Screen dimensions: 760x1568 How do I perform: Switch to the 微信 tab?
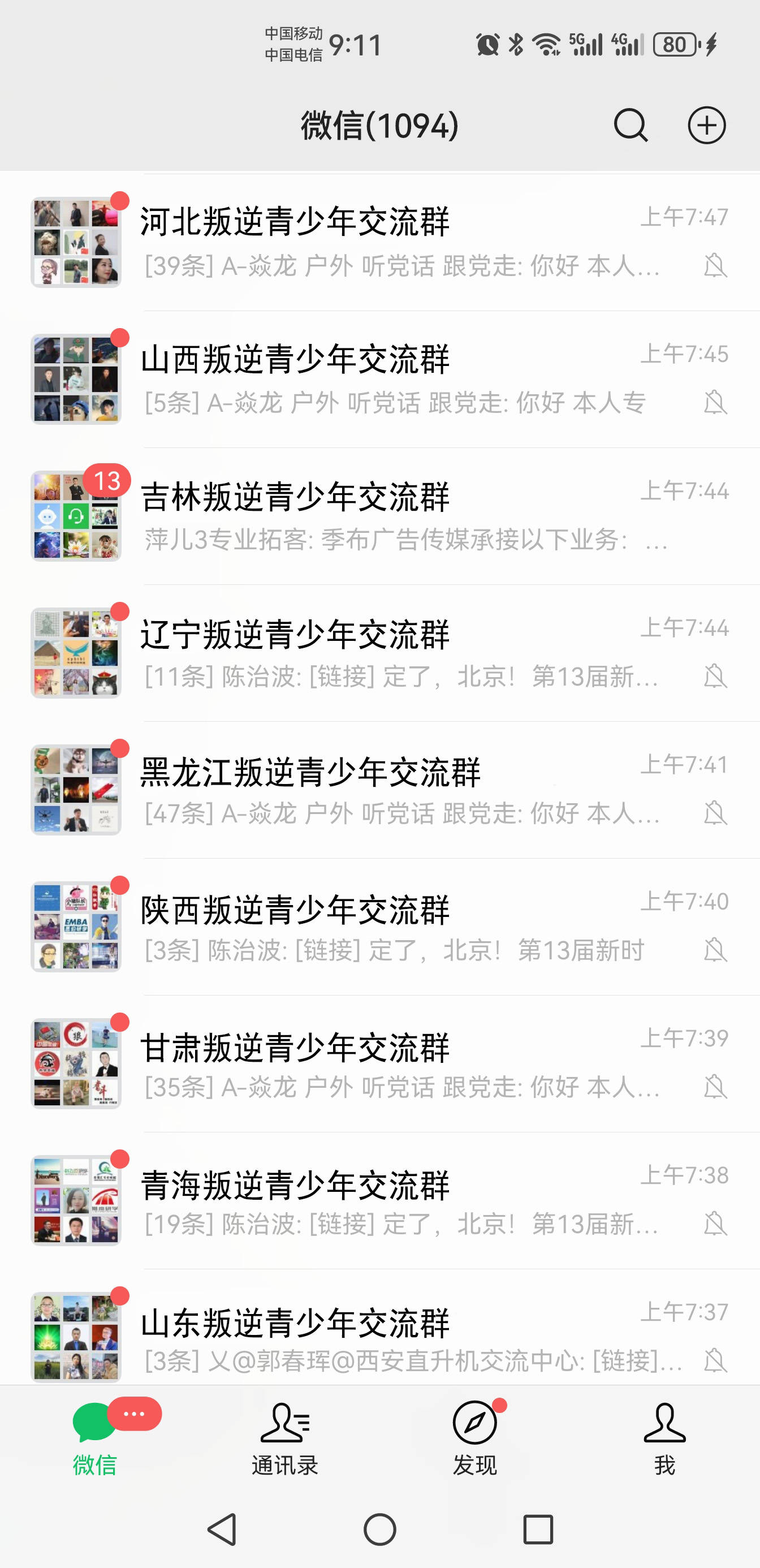point(95,1438)
